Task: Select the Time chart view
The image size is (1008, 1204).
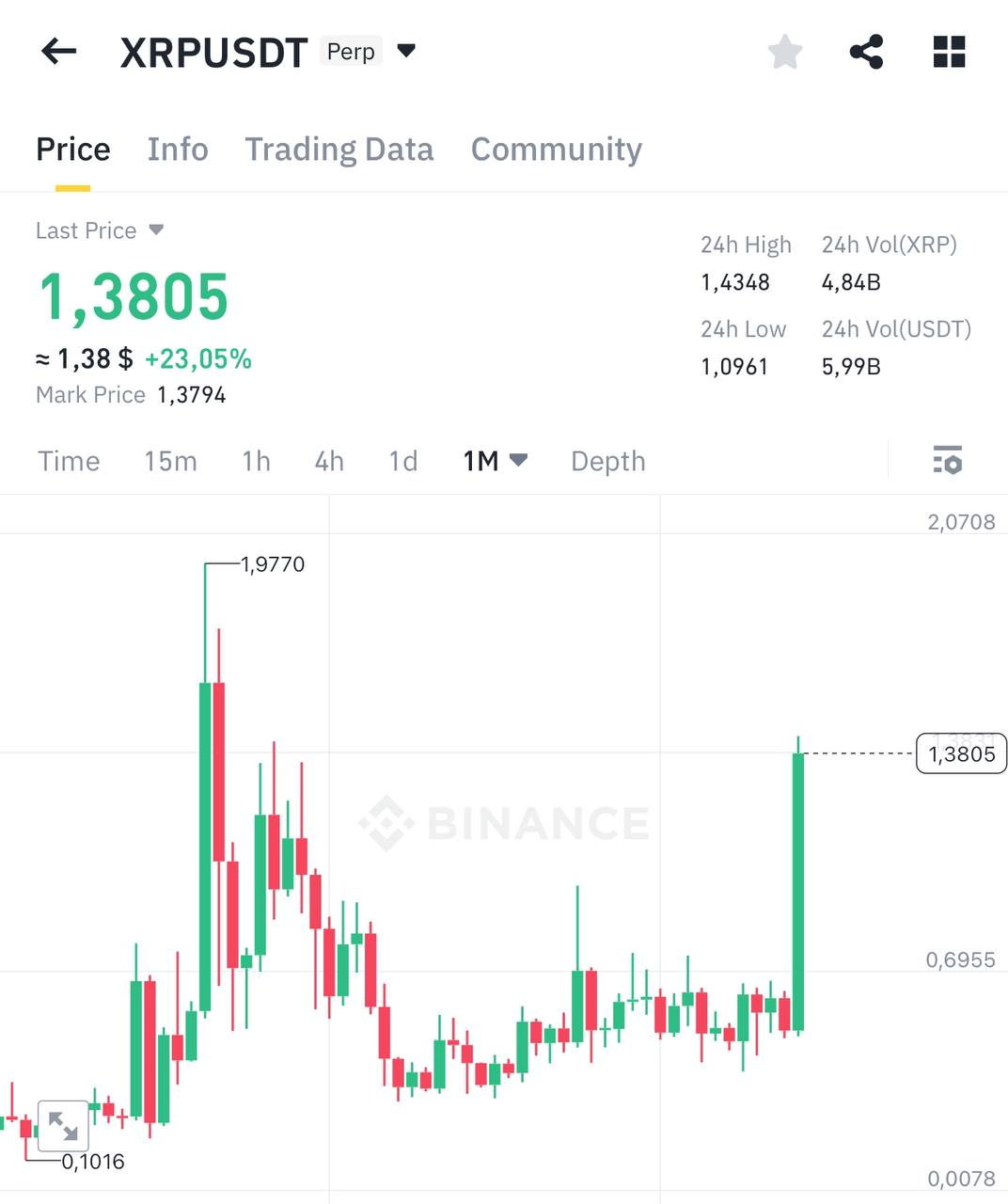Action: (69, 461)
